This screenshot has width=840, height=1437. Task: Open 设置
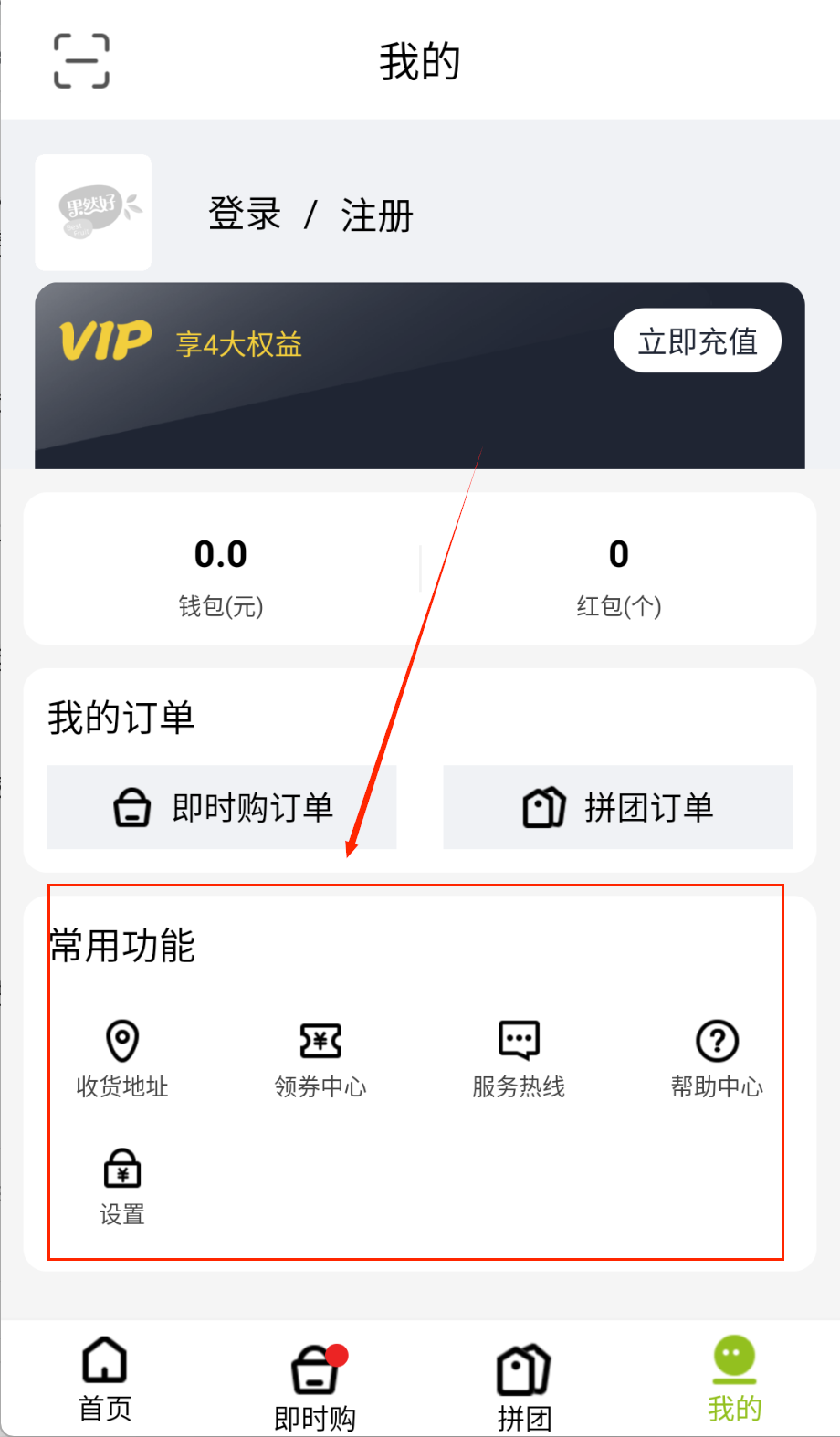tap(122, 1187)
